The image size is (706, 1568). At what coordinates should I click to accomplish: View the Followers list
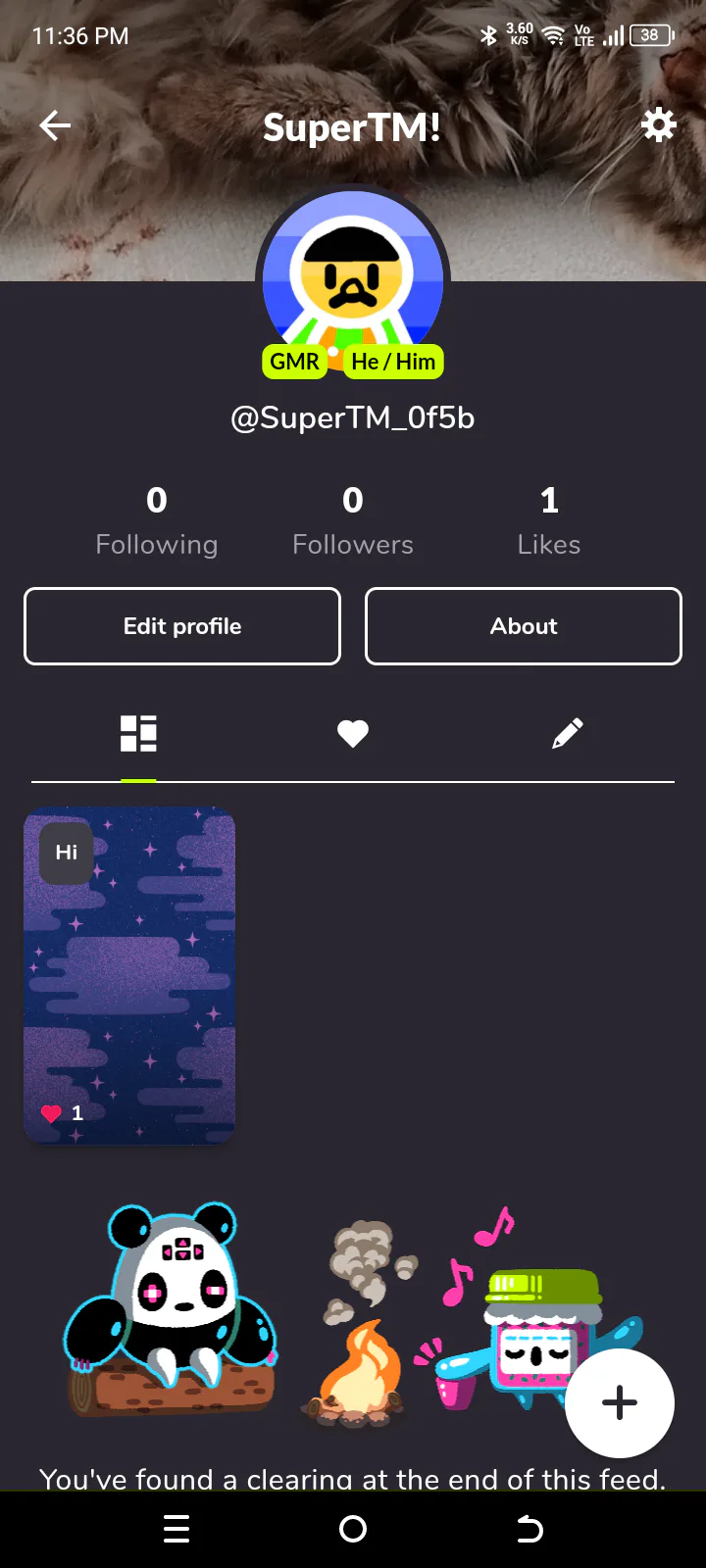(x=353, y=521)
